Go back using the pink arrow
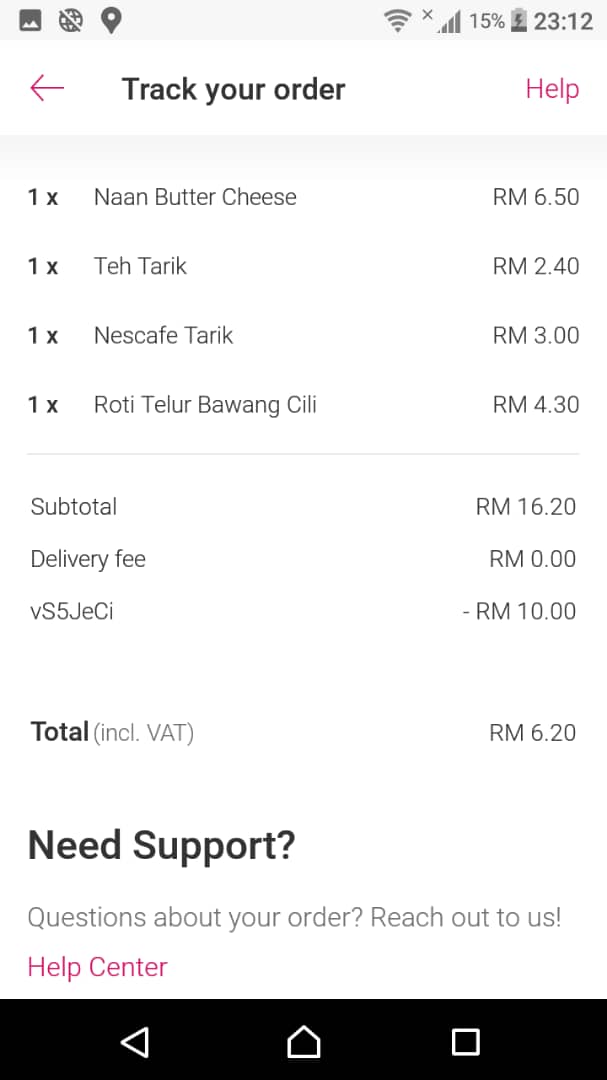 (47, 88)
